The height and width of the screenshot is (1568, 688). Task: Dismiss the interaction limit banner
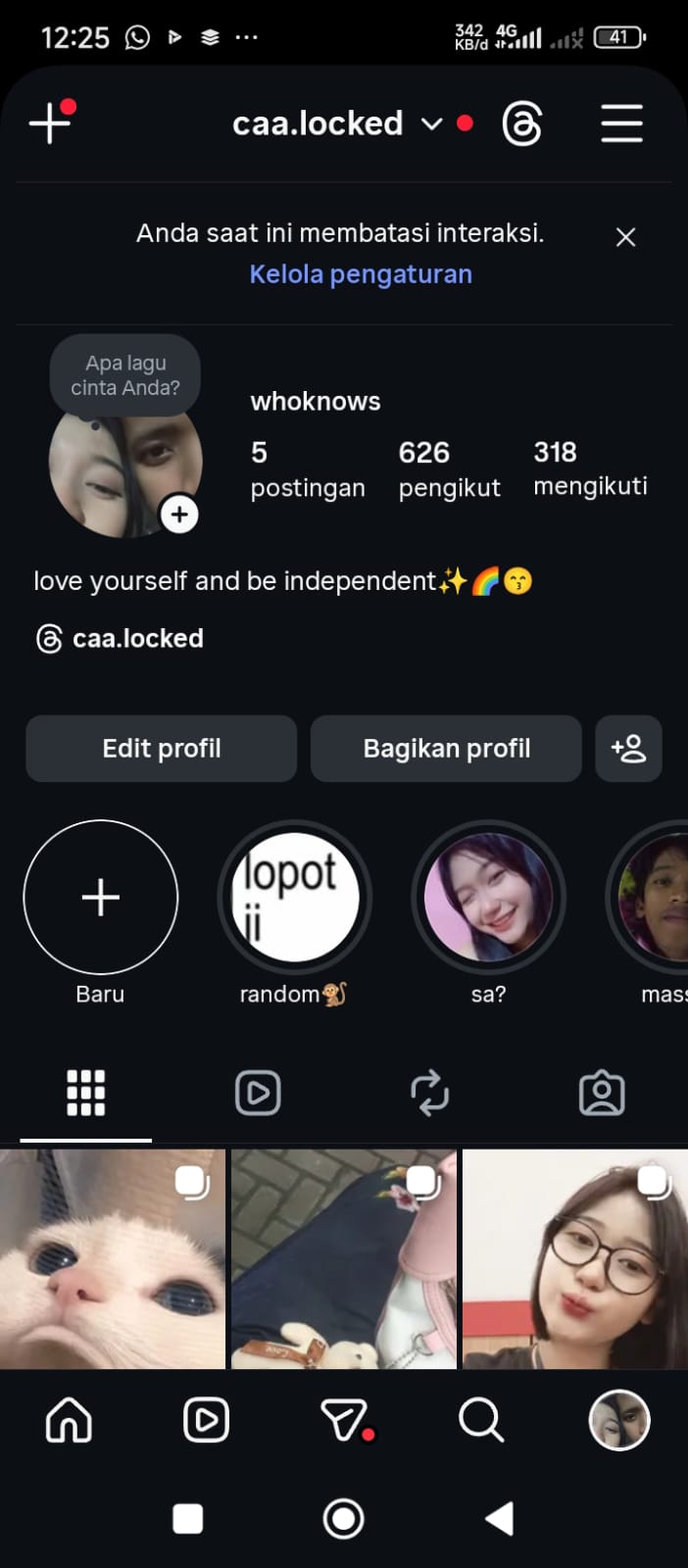pos(625,237)
